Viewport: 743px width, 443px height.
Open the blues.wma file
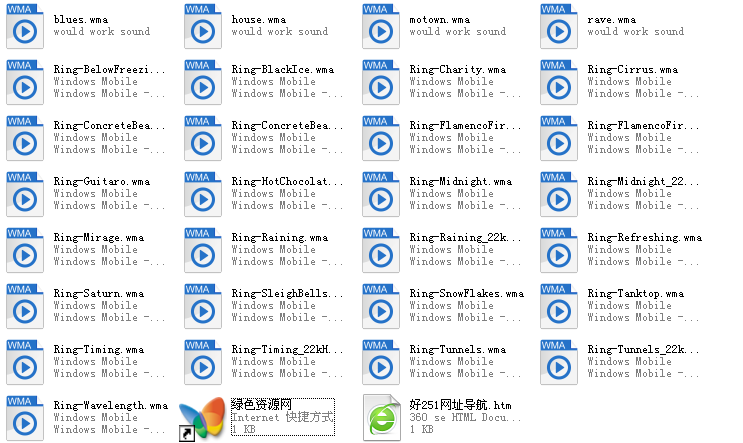(x=25, y=26)
